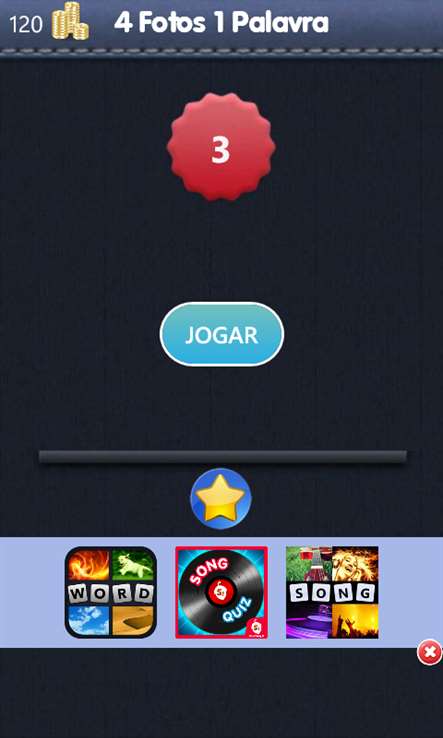443x738 pixels.
Task: Open the gold coins stack for more coins
Action: pyautogui.click(x=70, y=21)
